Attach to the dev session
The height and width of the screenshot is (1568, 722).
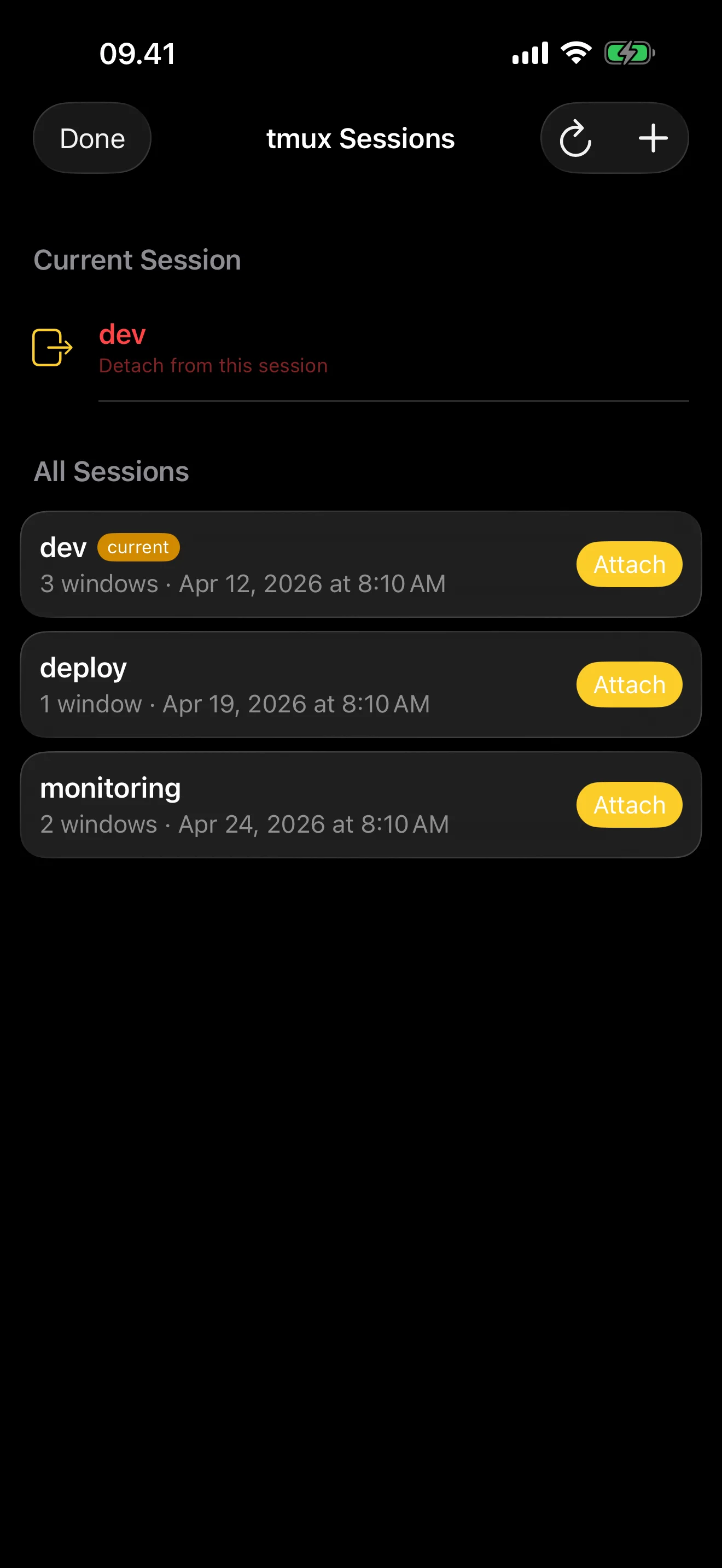pyautogui.click(x=629, y=564)
